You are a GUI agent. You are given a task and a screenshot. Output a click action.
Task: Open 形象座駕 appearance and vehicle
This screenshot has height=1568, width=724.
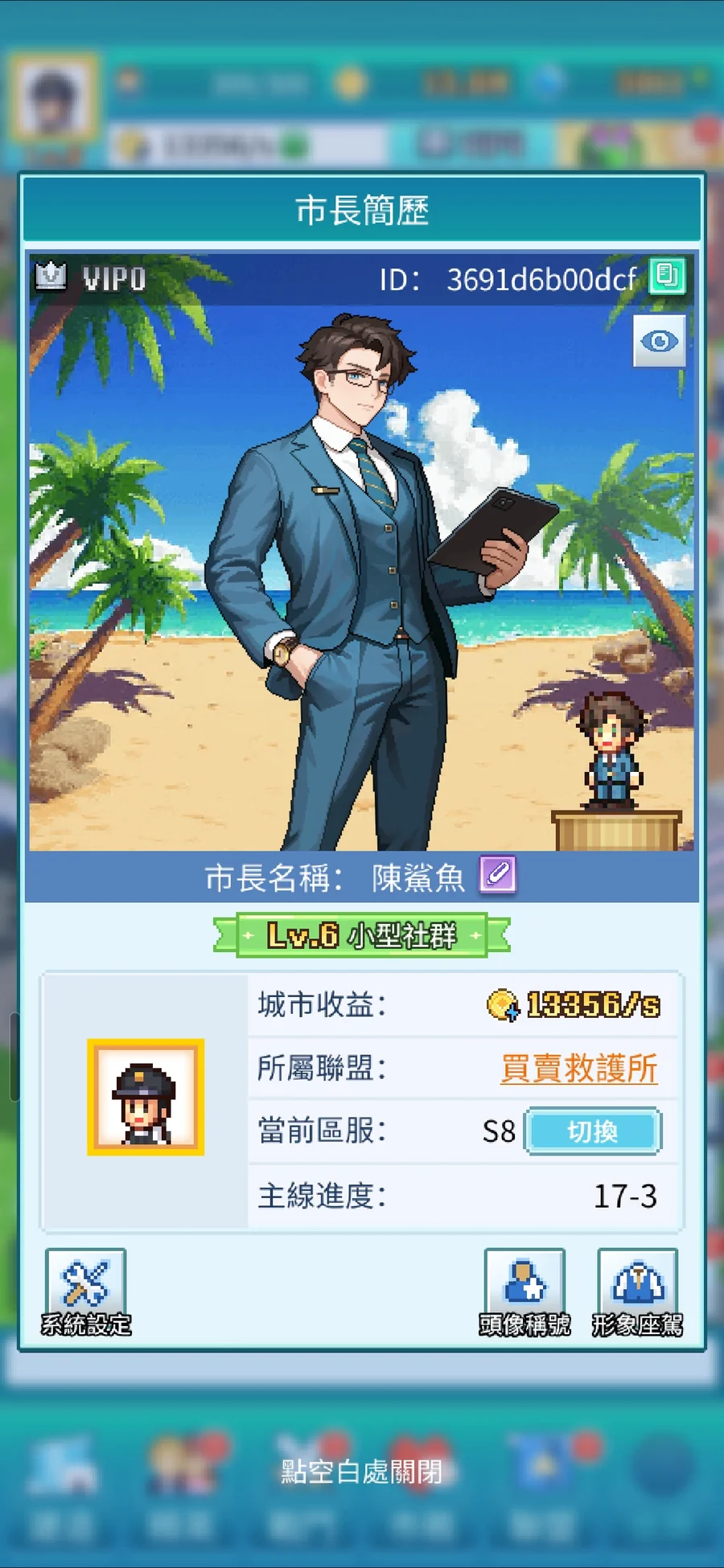click(637, 1293)
